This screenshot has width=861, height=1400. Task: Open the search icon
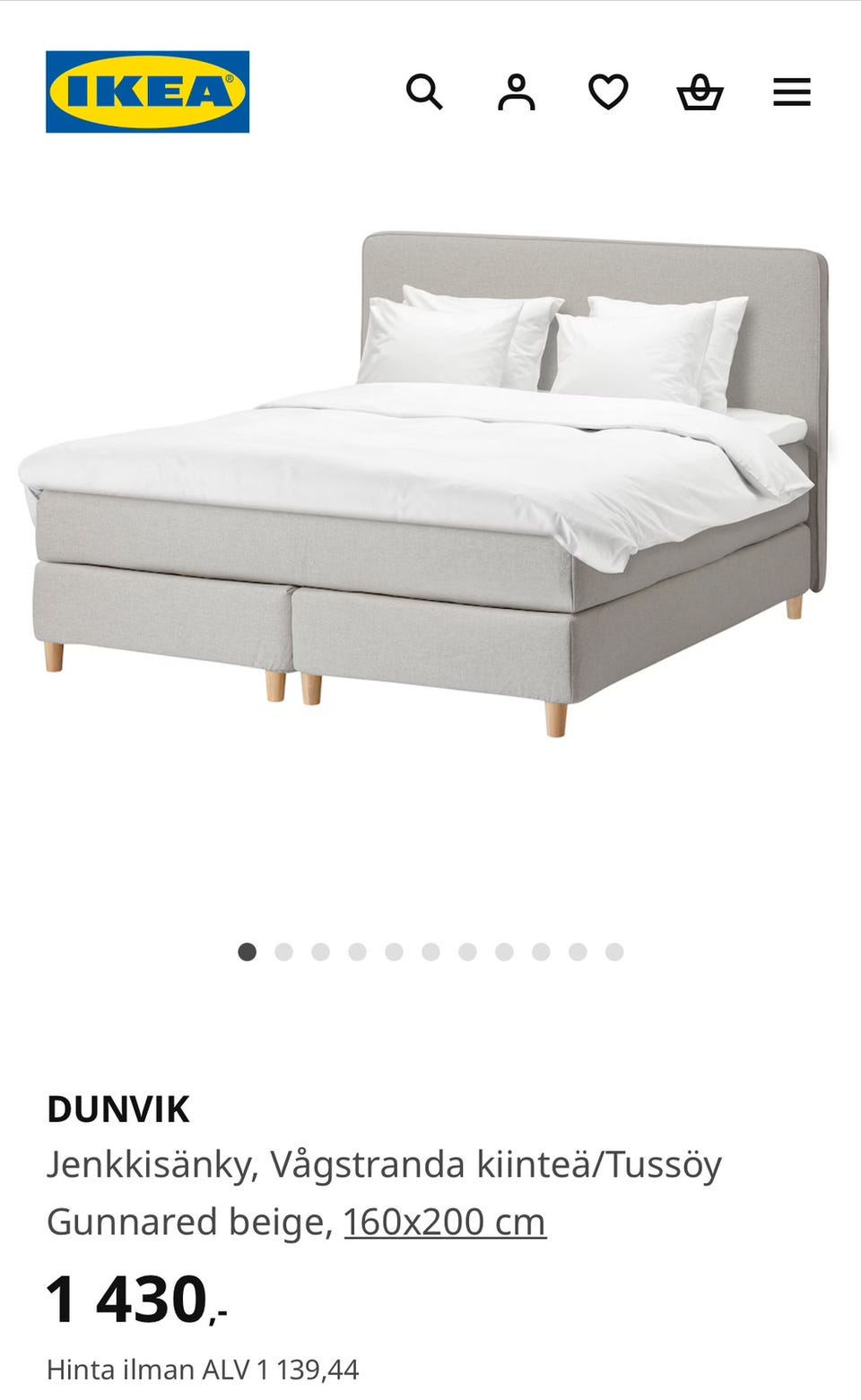point(424,91)
